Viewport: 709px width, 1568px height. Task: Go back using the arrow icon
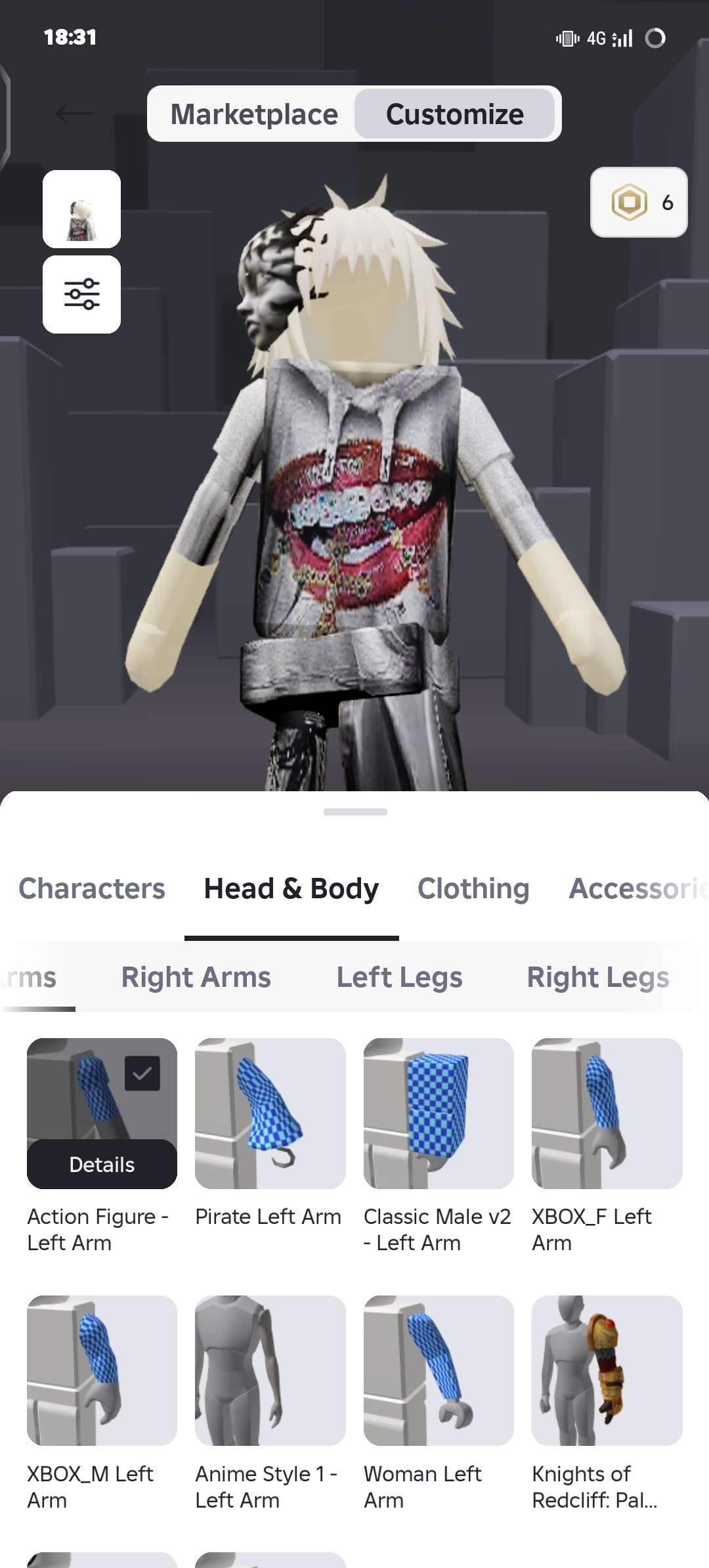(74, 113)
